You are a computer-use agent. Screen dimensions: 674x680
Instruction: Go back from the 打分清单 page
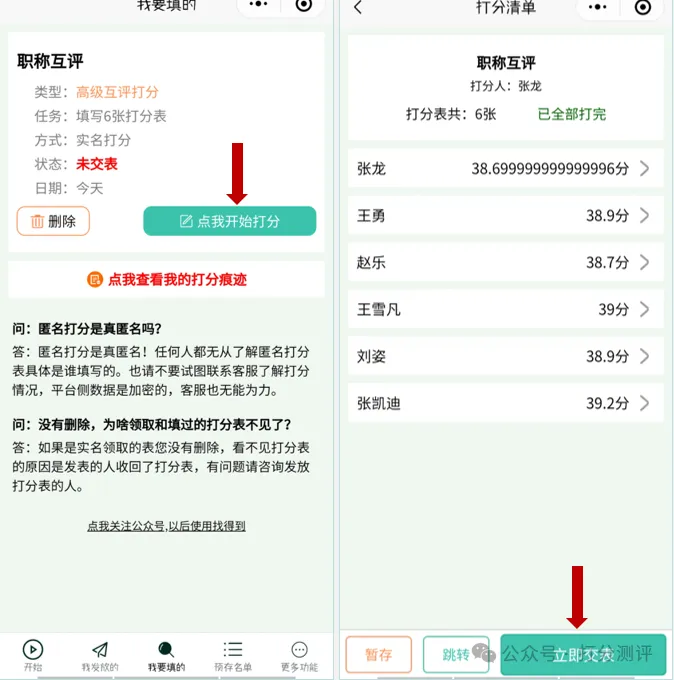click(x=358, y=8)
